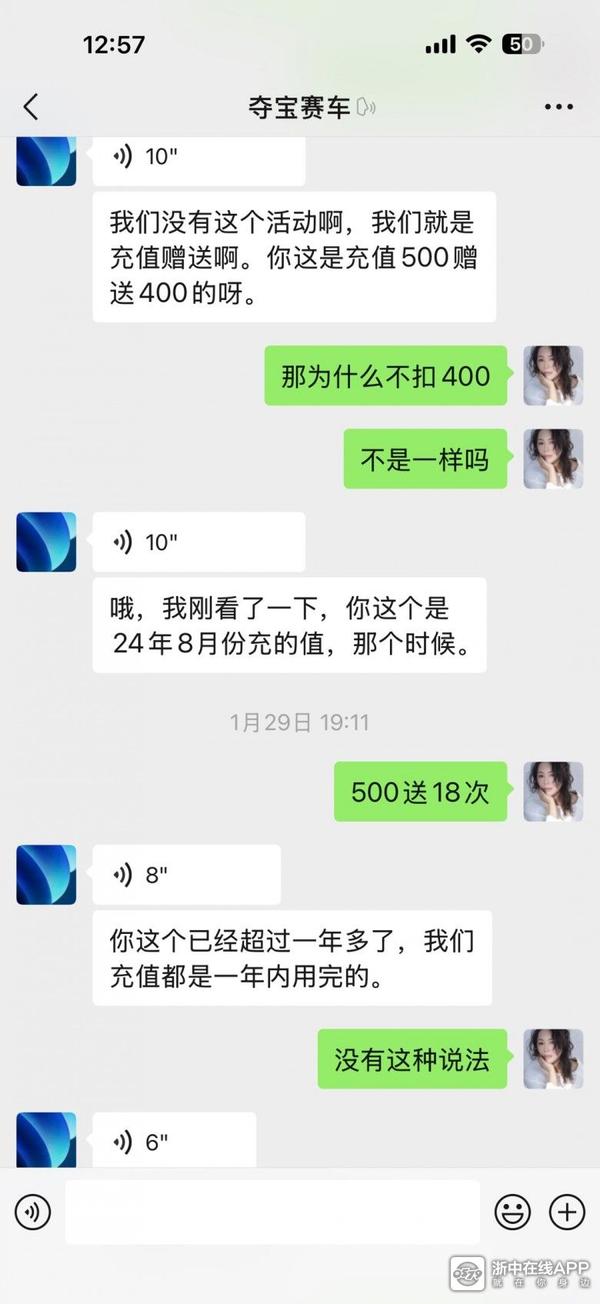The width and height of the screenshot is (600, 1304).
Task: Switch to voice input mode
Action: pyautogui.click(x=32, y=1213)
